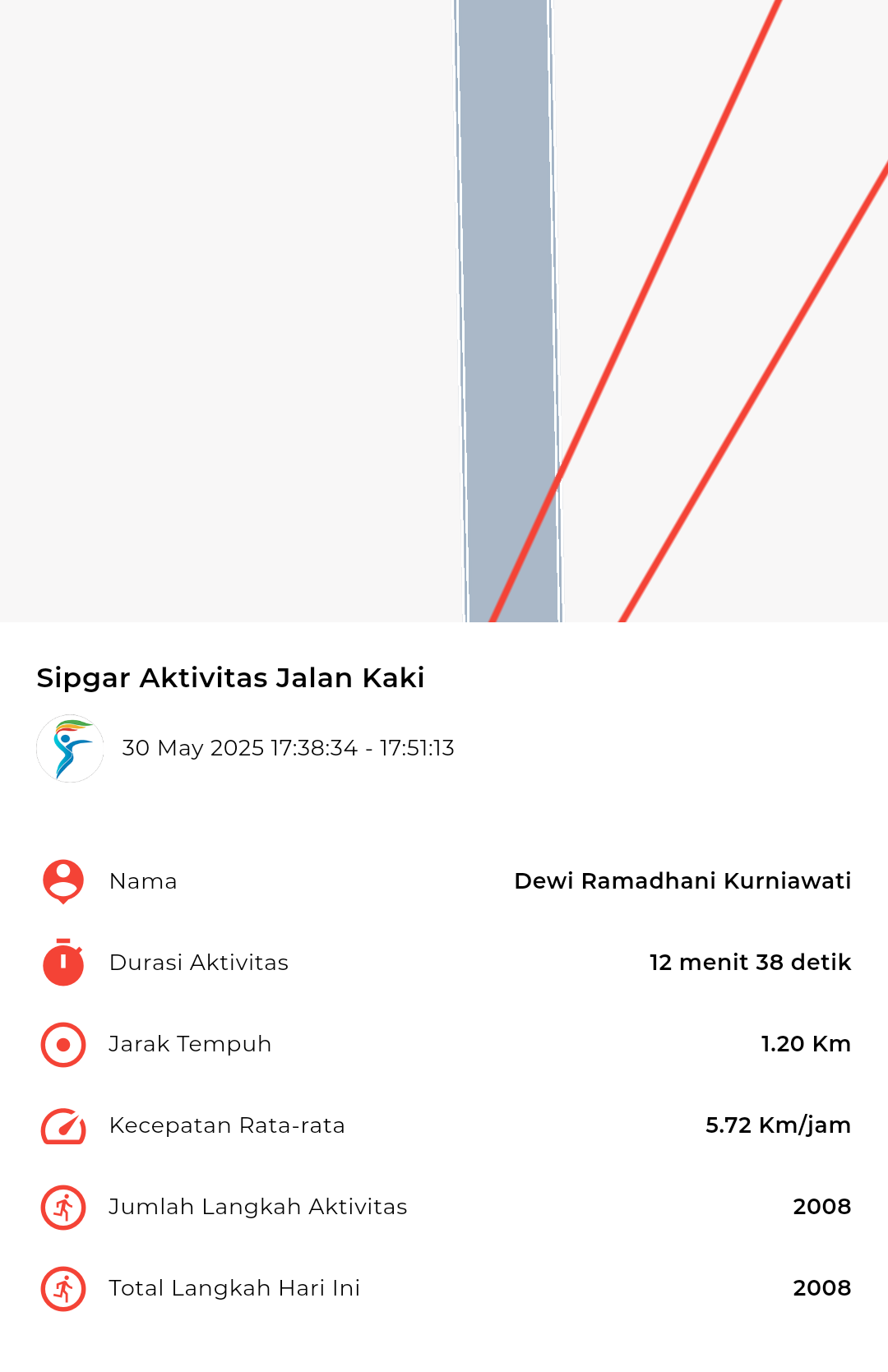Toggle the Jarak Tempuh row
Image resolution: width=888 pixels, height=1372 pixels.
click(444, 1043)
